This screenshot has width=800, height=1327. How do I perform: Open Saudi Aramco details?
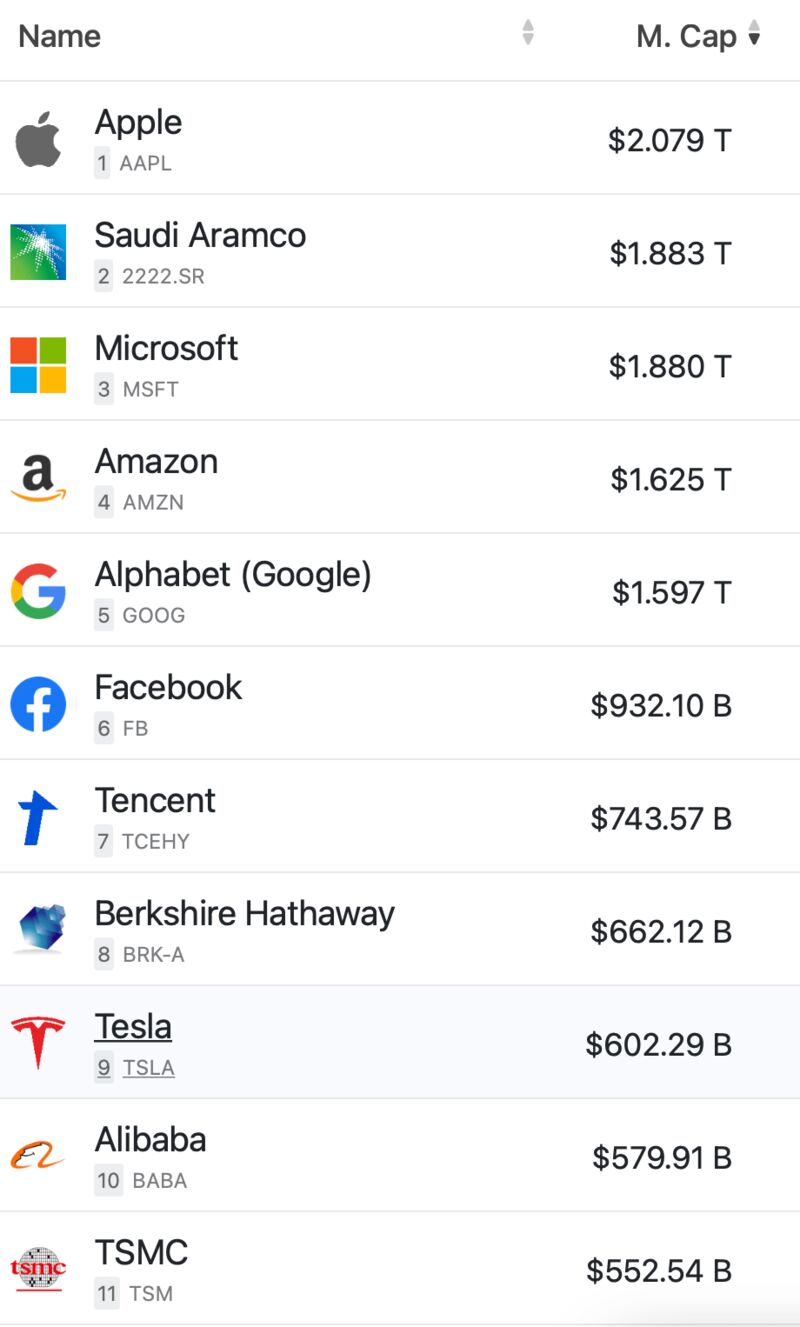(400, 251)
